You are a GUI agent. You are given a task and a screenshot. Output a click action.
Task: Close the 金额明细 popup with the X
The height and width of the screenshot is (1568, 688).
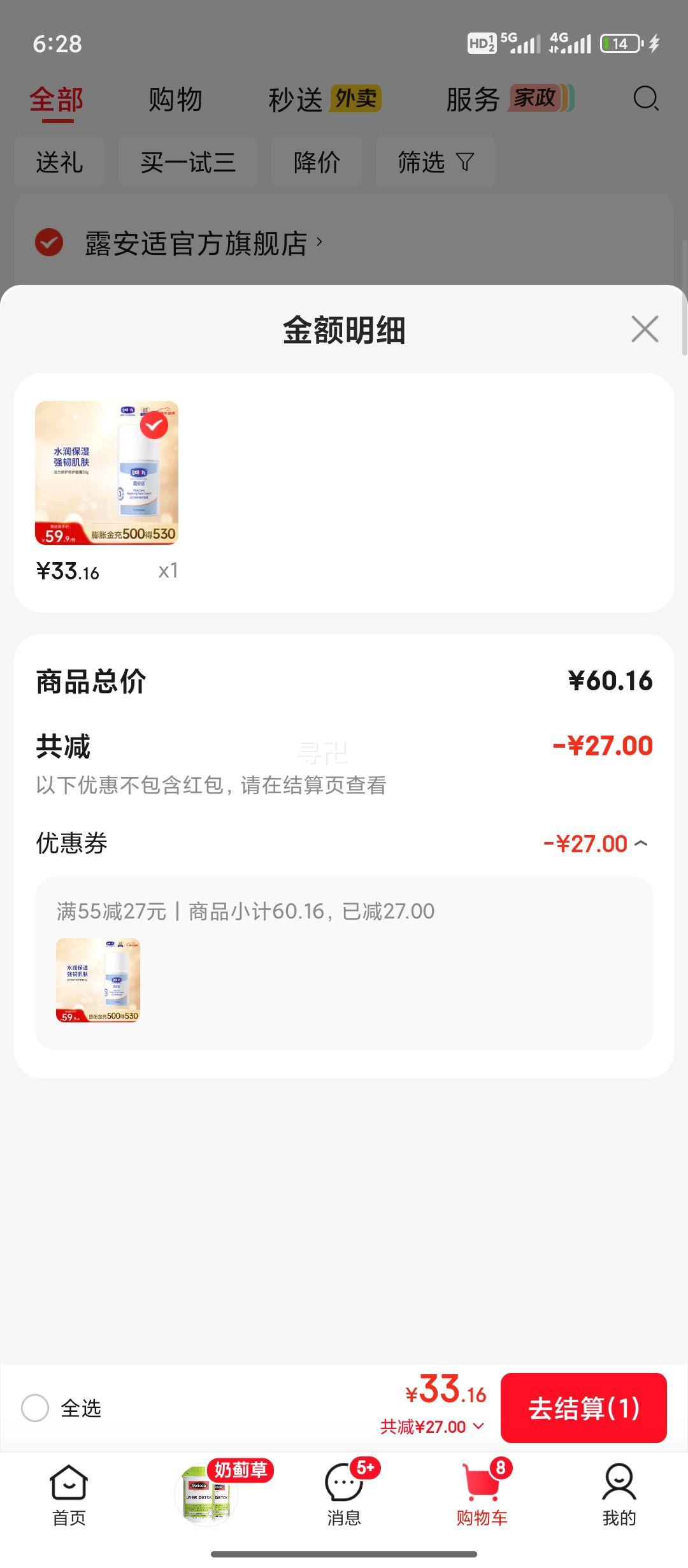645,329
